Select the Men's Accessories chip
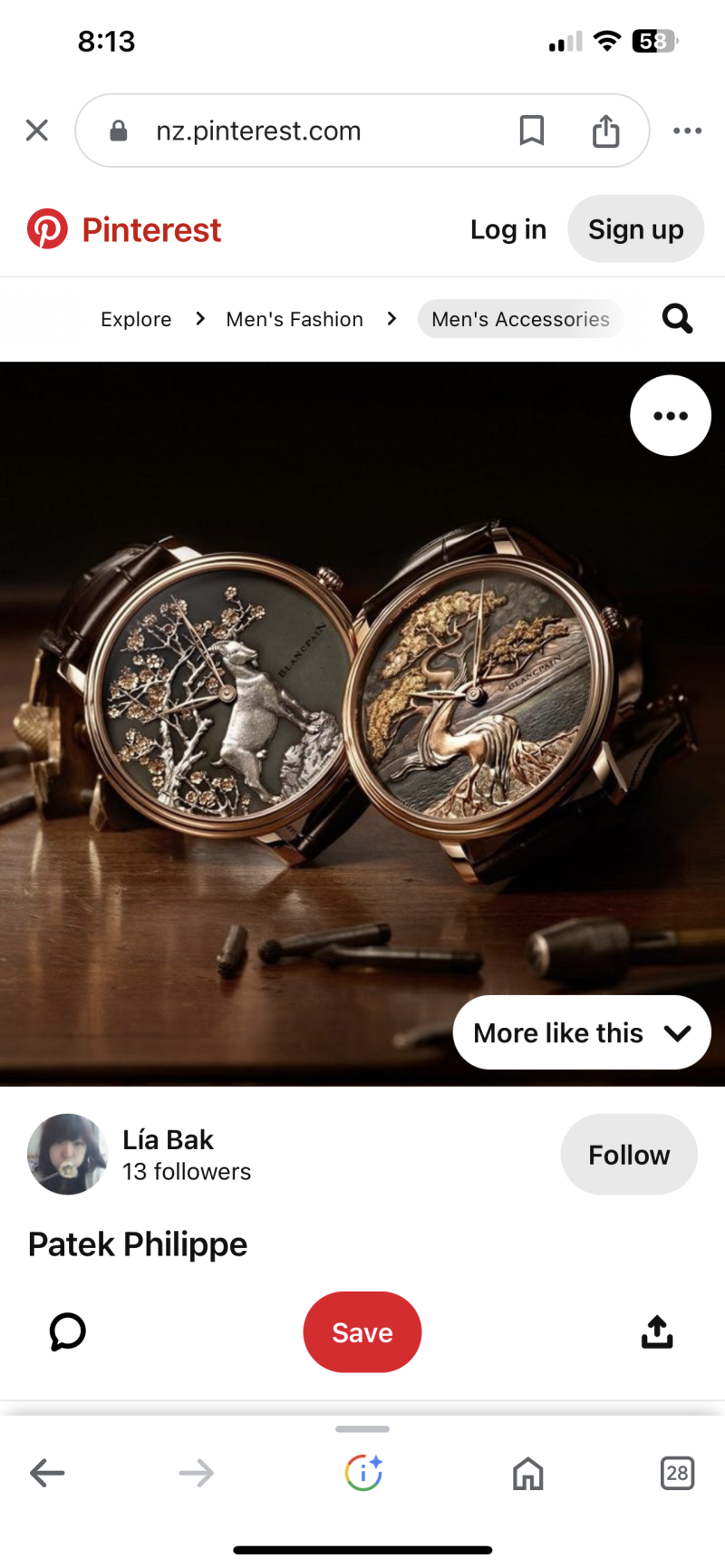Image resolution: width=725 pixels, height=1568 pixels. point(520,319)
